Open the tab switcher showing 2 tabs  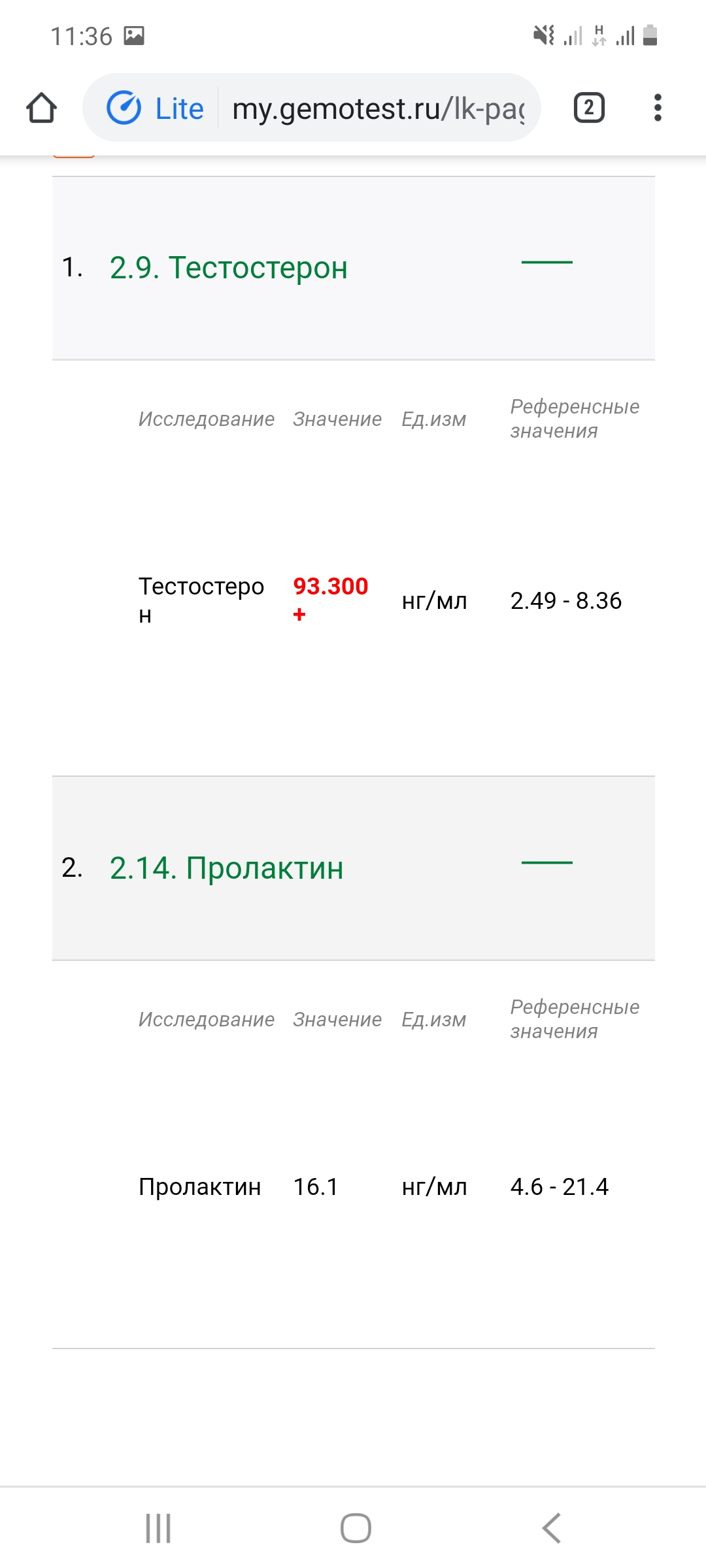point(588,108)
